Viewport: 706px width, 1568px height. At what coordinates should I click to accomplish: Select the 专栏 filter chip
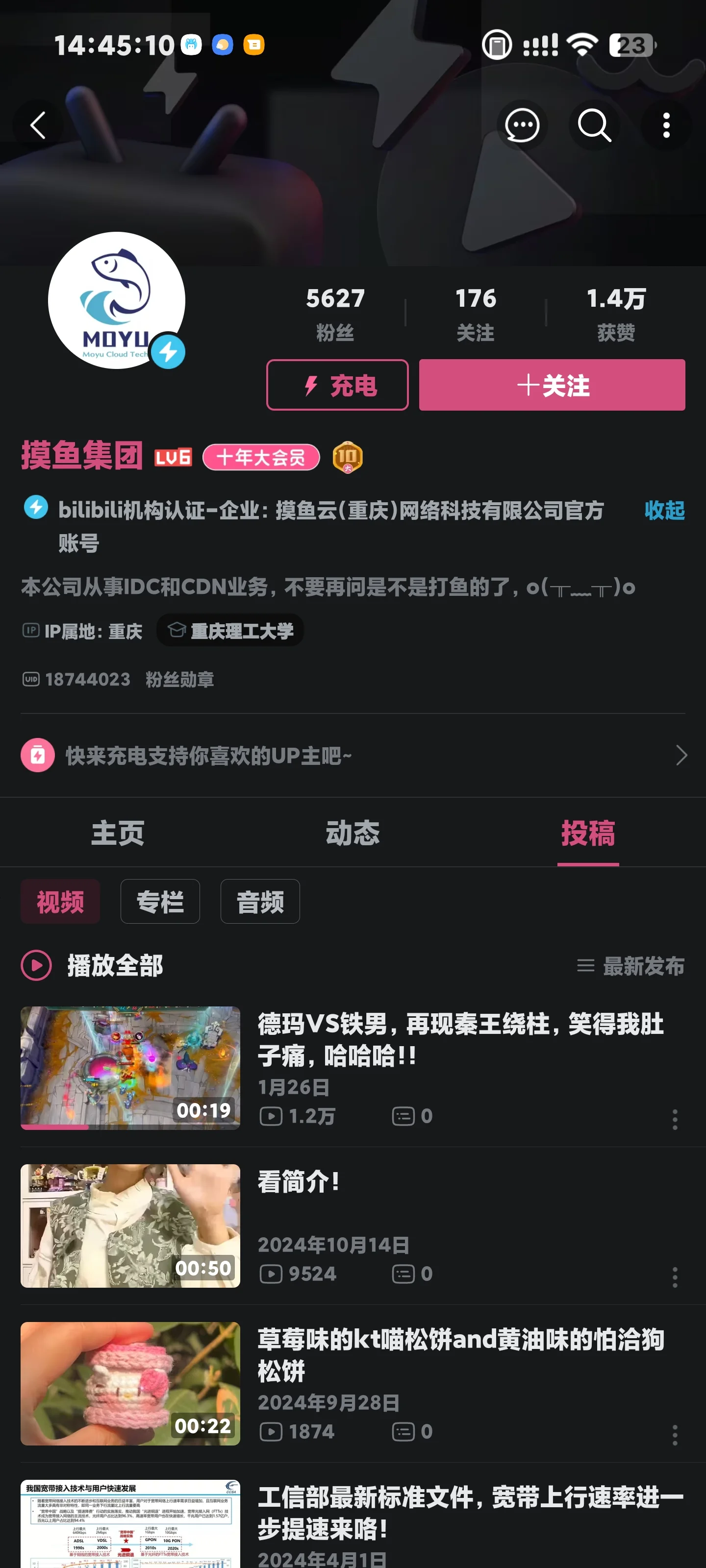pos(160,902)
